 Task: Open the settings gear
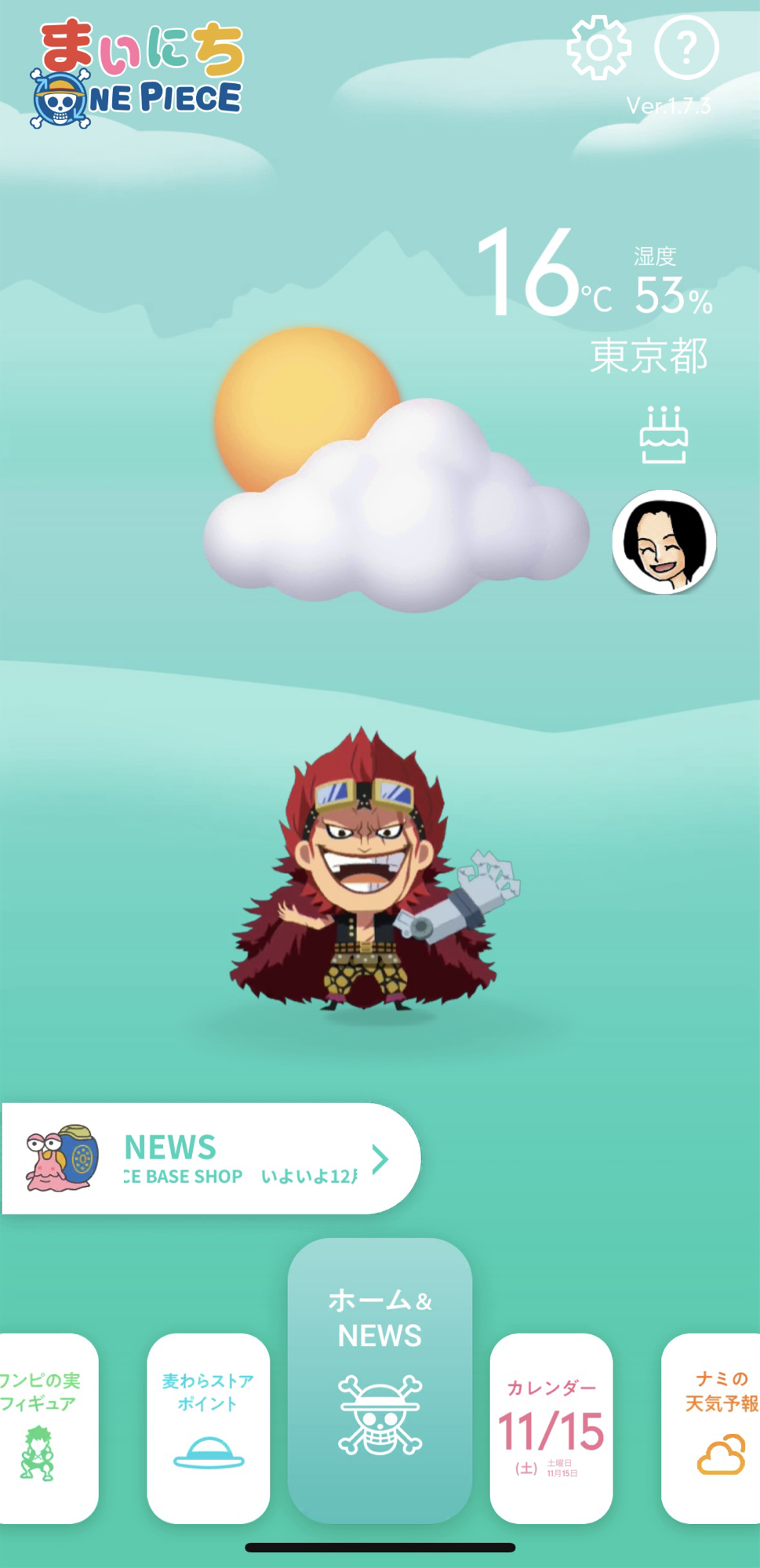(598, 48)
